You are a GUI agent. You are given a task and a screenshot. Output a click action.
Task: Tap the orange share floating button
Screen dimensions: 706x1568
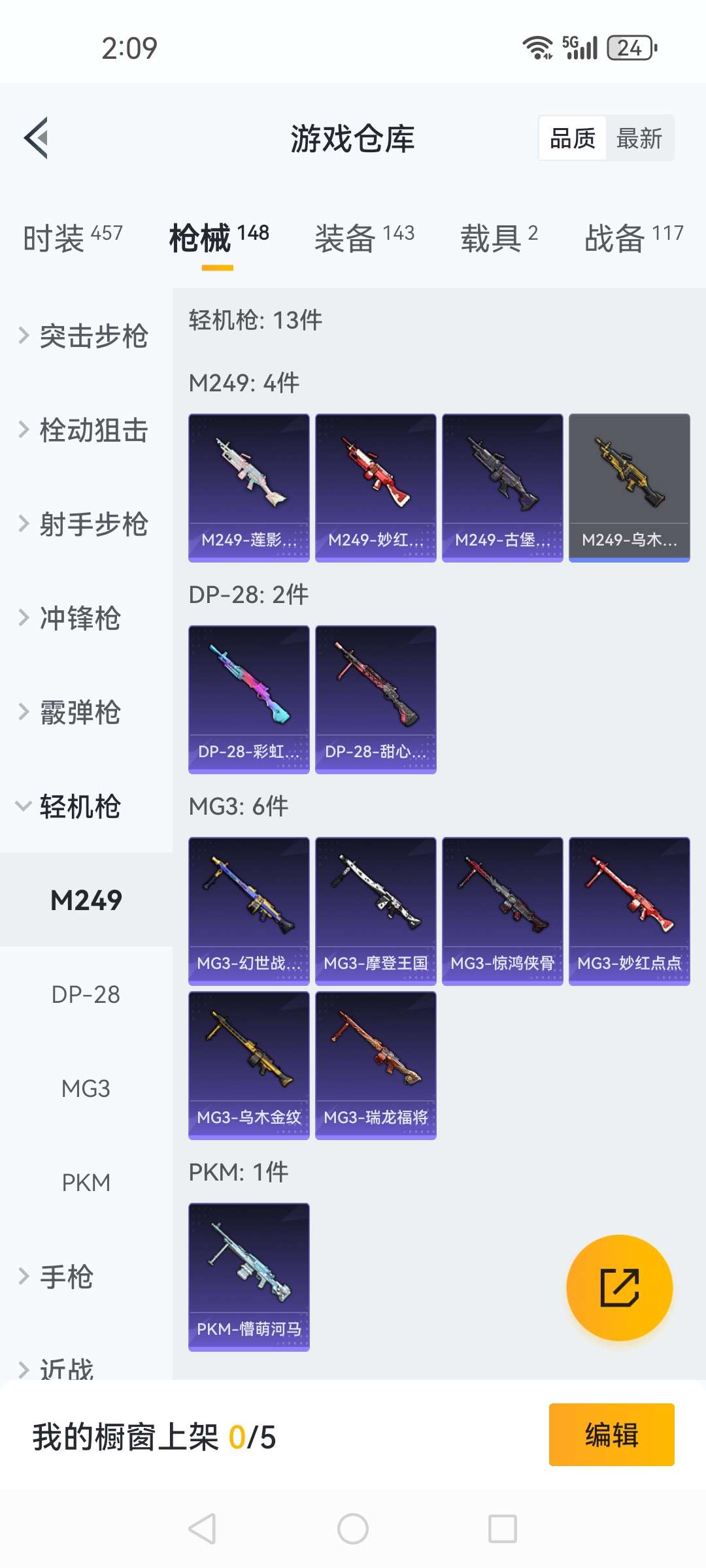[619, 1288]
